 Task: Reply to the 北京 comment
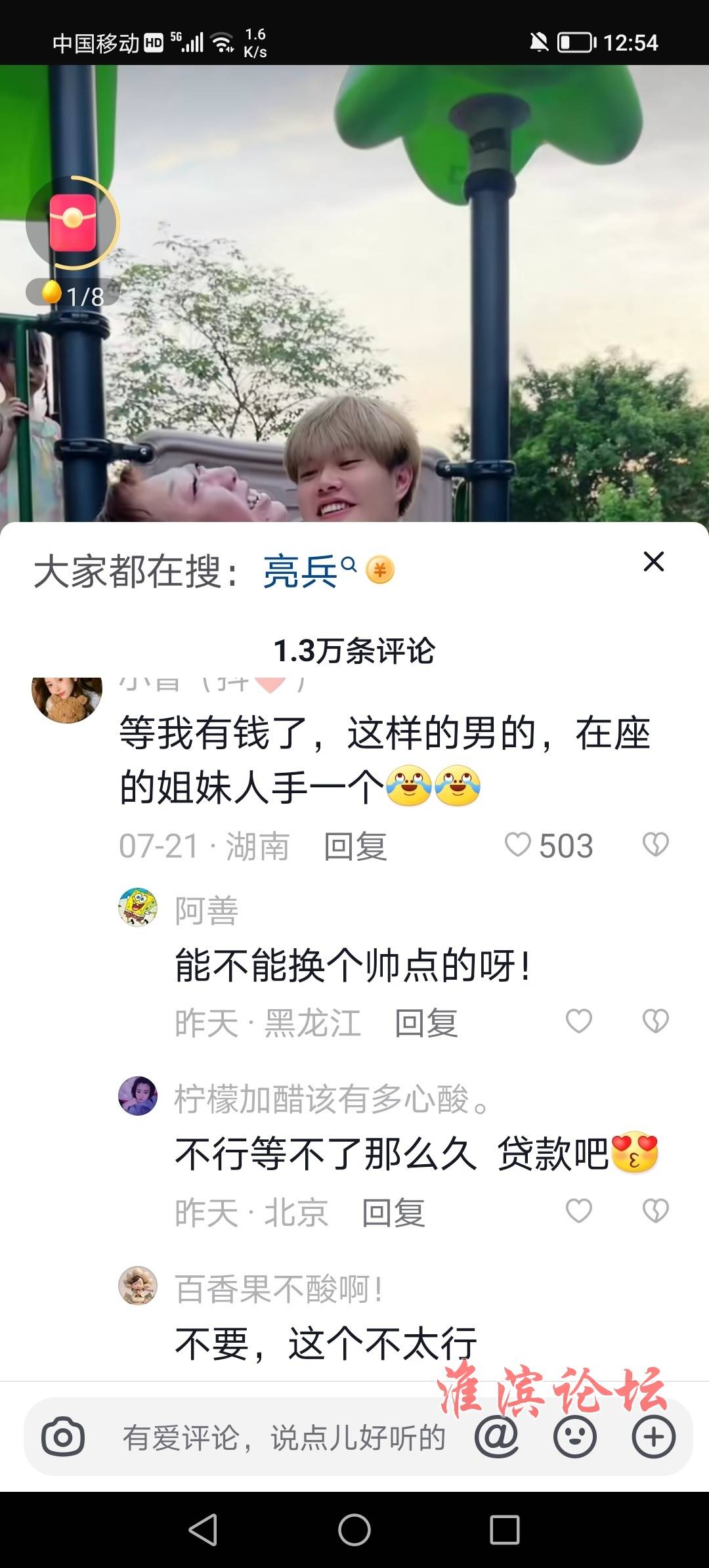(393, 1212)
